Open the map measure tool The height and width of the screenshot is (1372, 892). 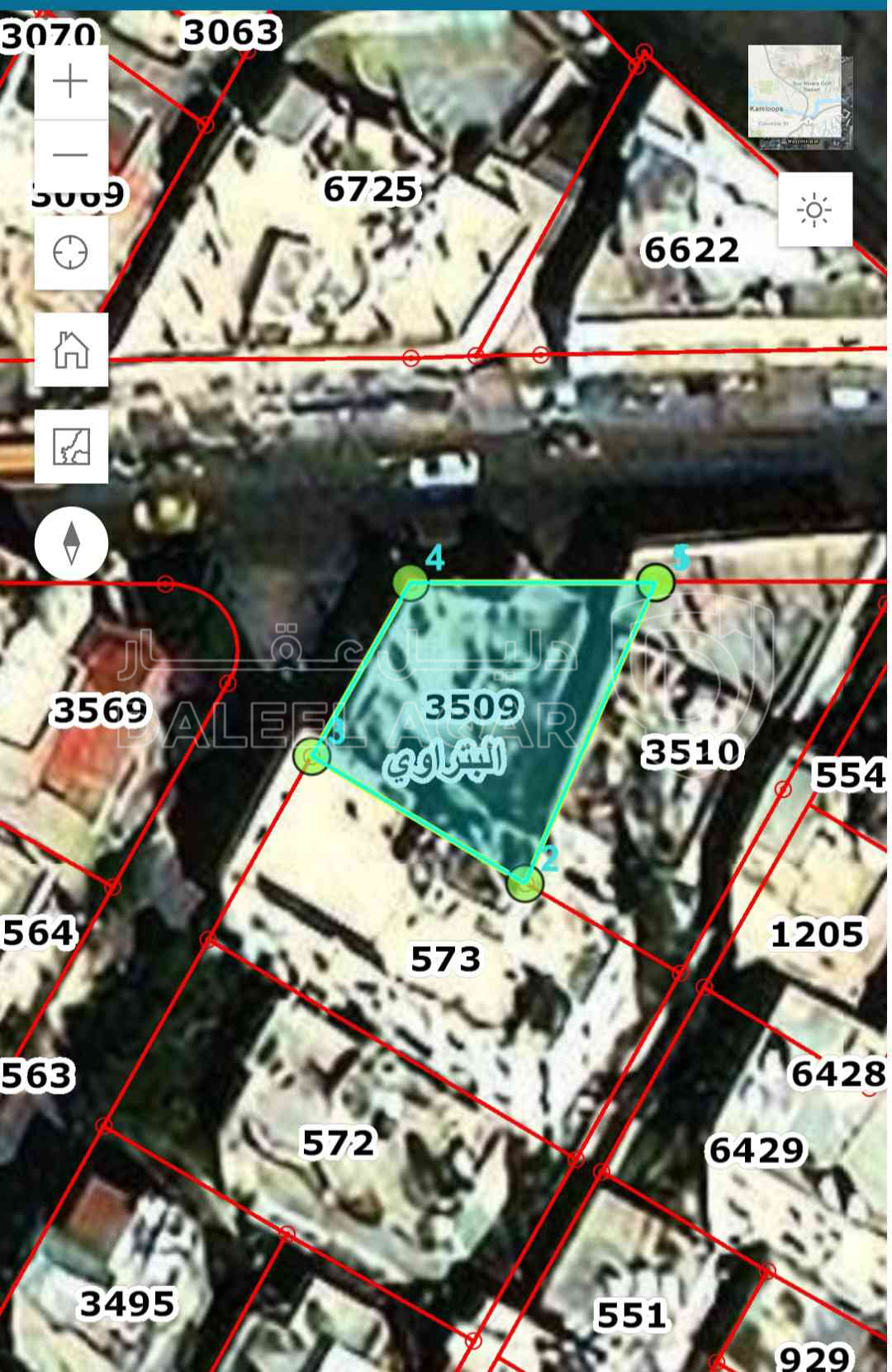(x=71, y=447)
